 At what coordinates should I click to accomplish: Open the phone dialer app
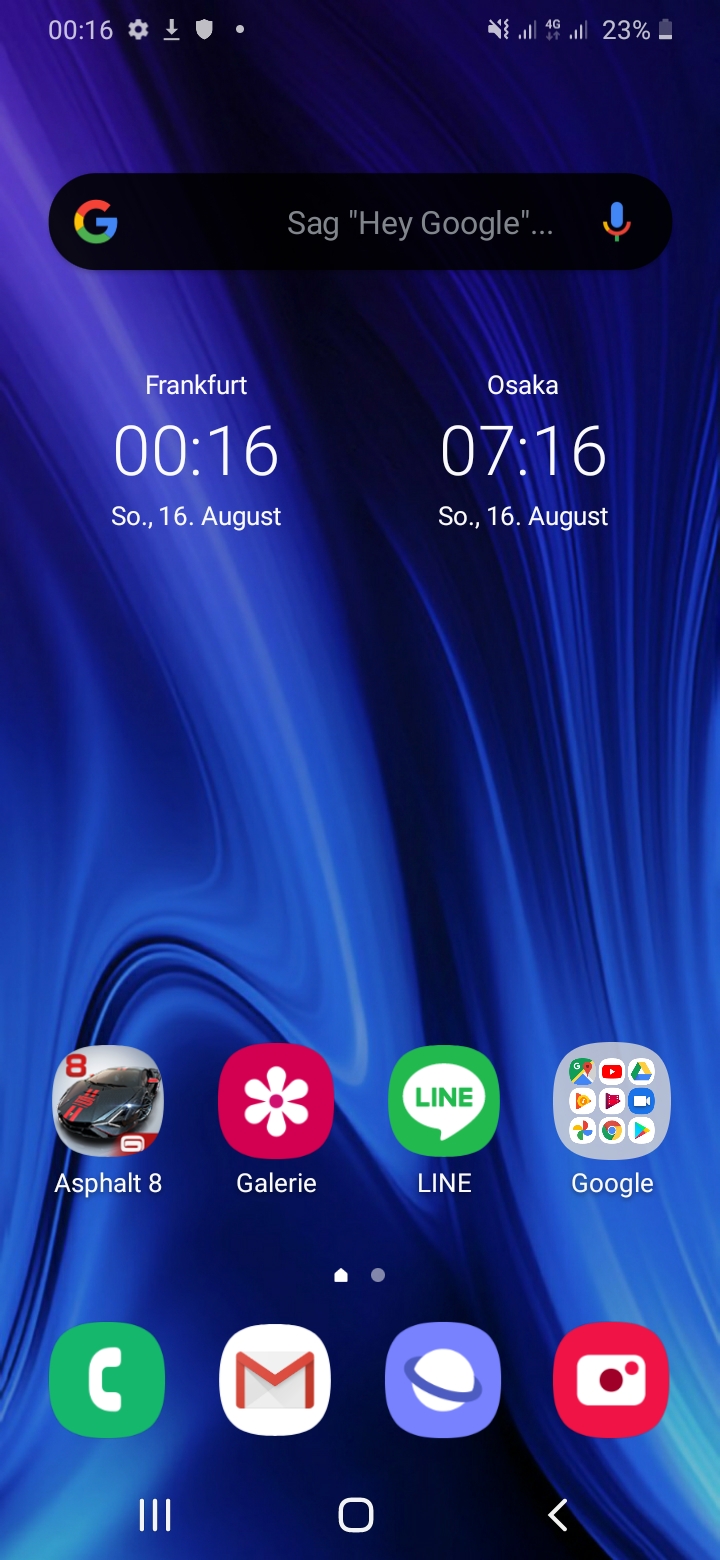click(108, 1380)
